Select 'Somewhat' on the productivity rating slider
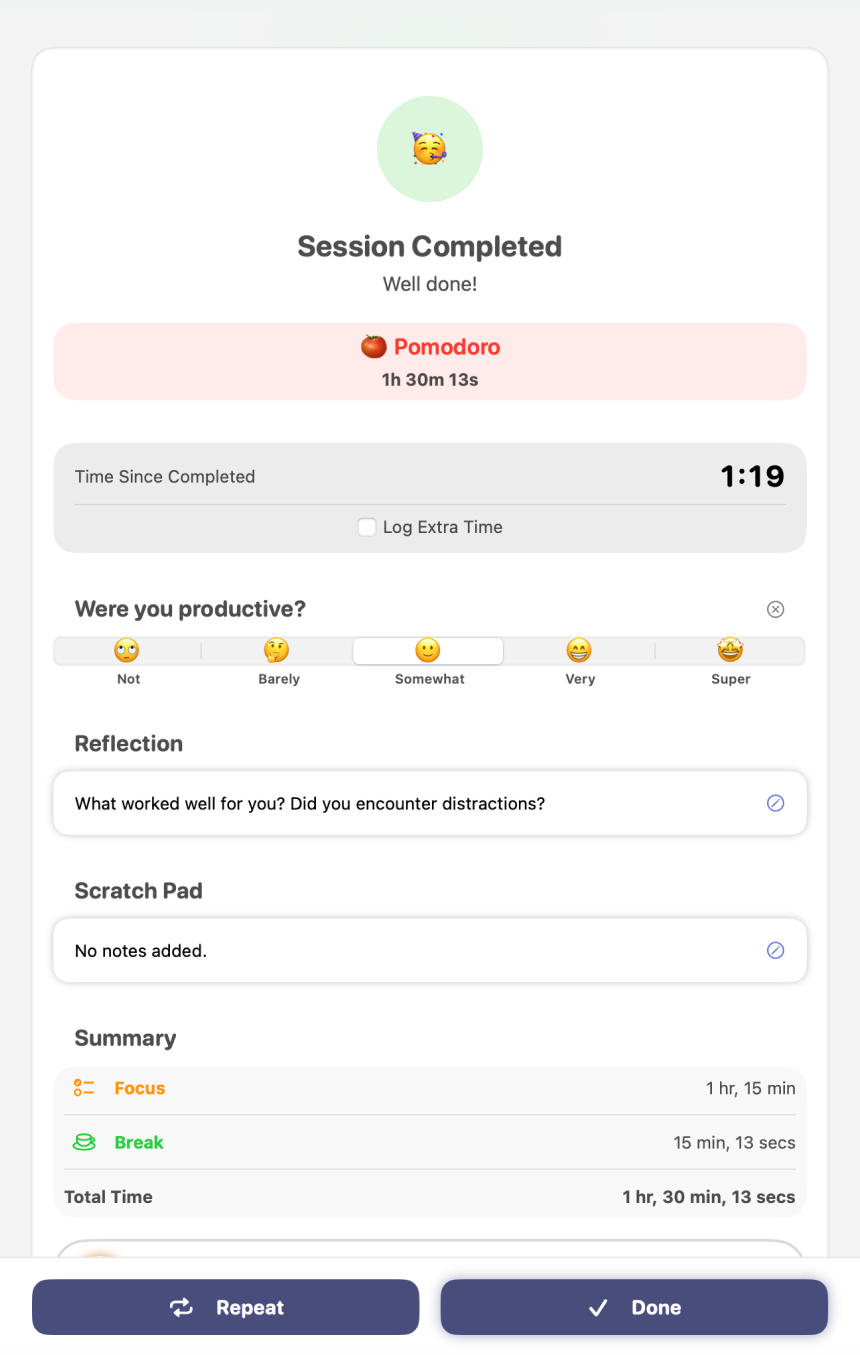This screenshot has height=1355, width=860. pos(428,650)
